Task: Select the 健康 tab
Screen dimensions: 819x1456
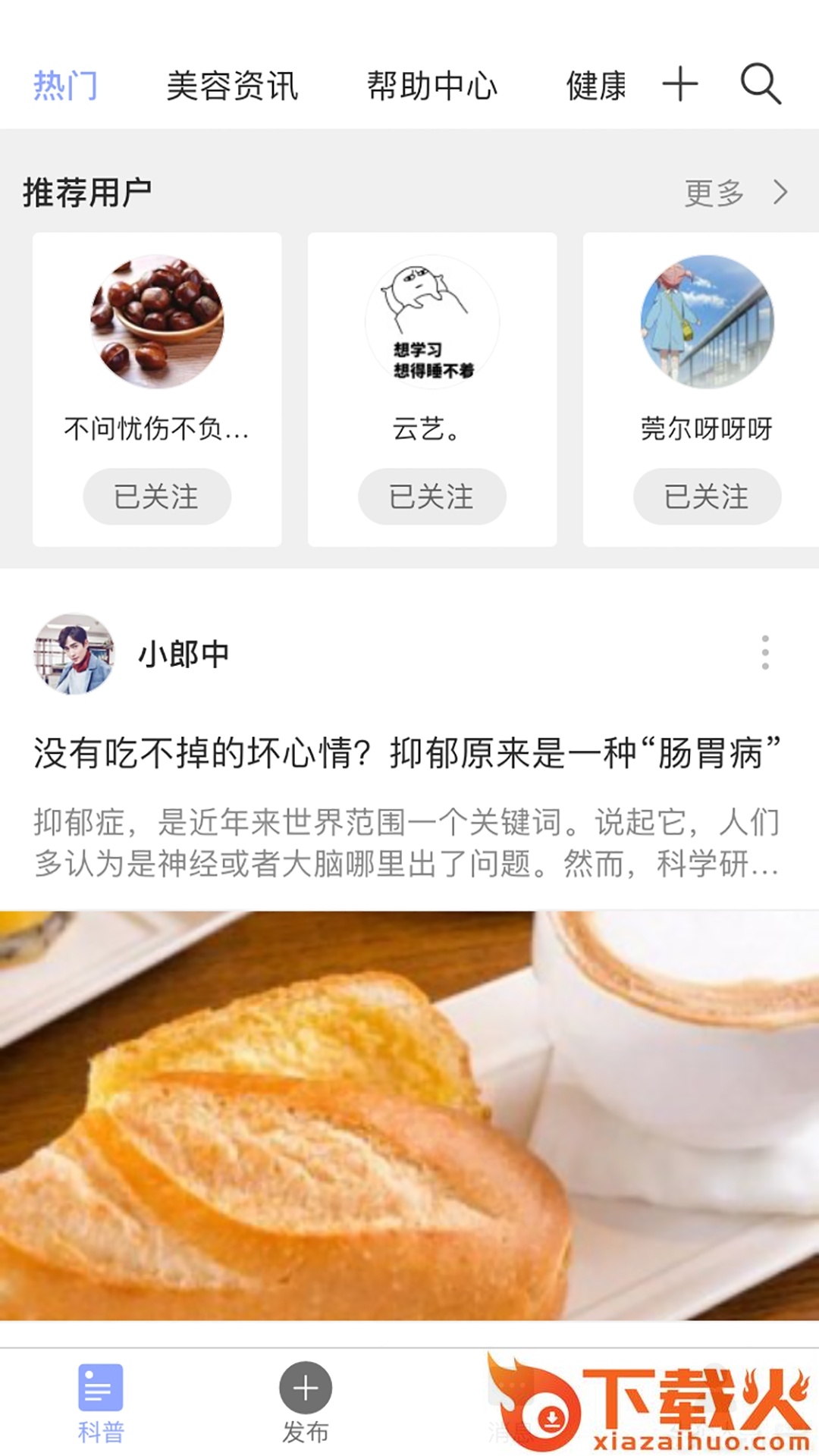Action: coord(596,86)
